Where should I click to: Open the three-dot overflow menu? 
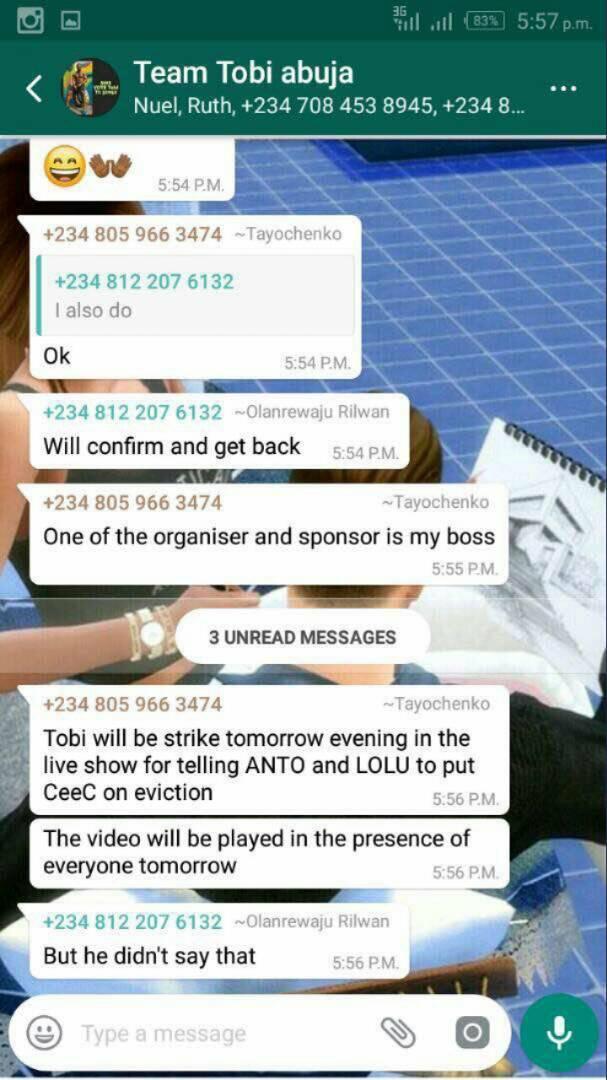563,89
